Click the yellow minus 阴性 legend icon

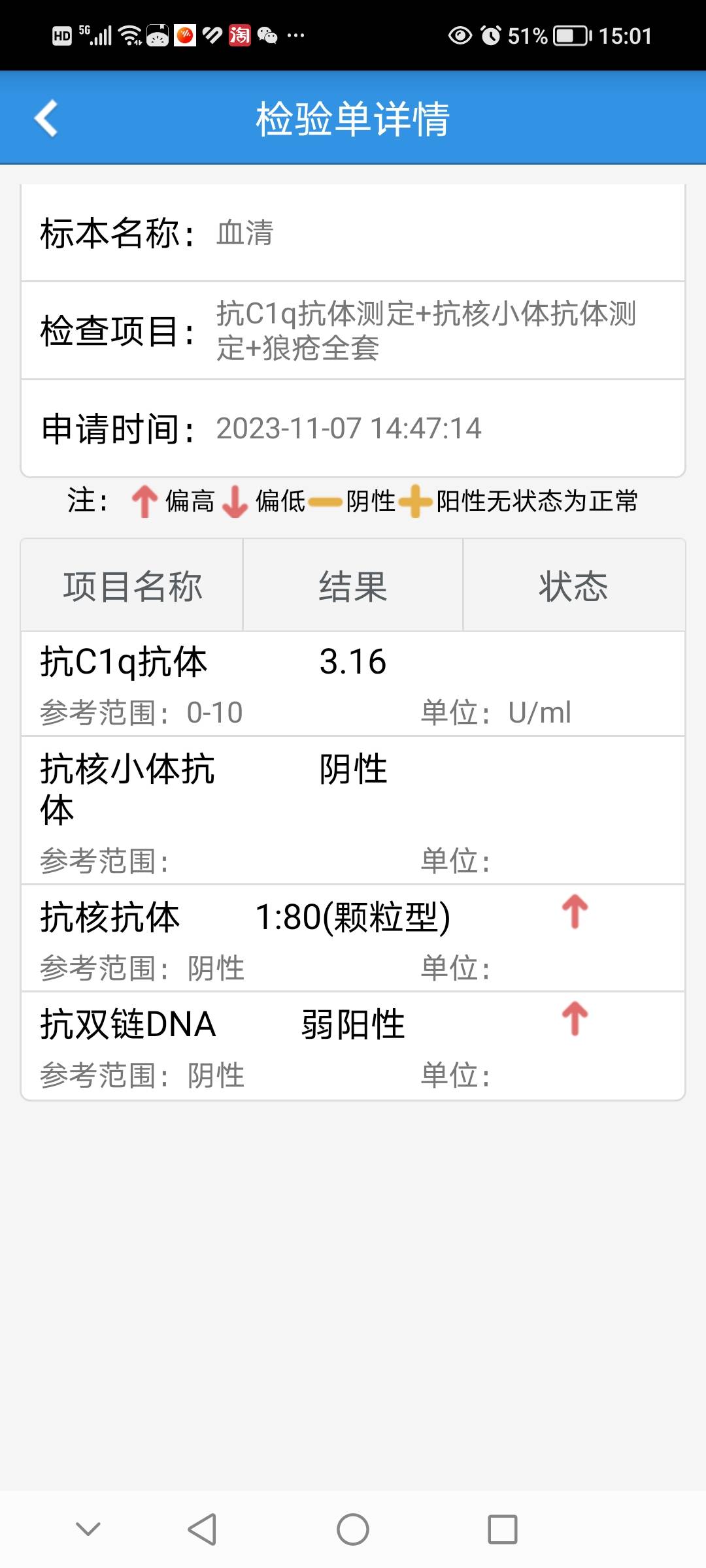coord(325,502)
